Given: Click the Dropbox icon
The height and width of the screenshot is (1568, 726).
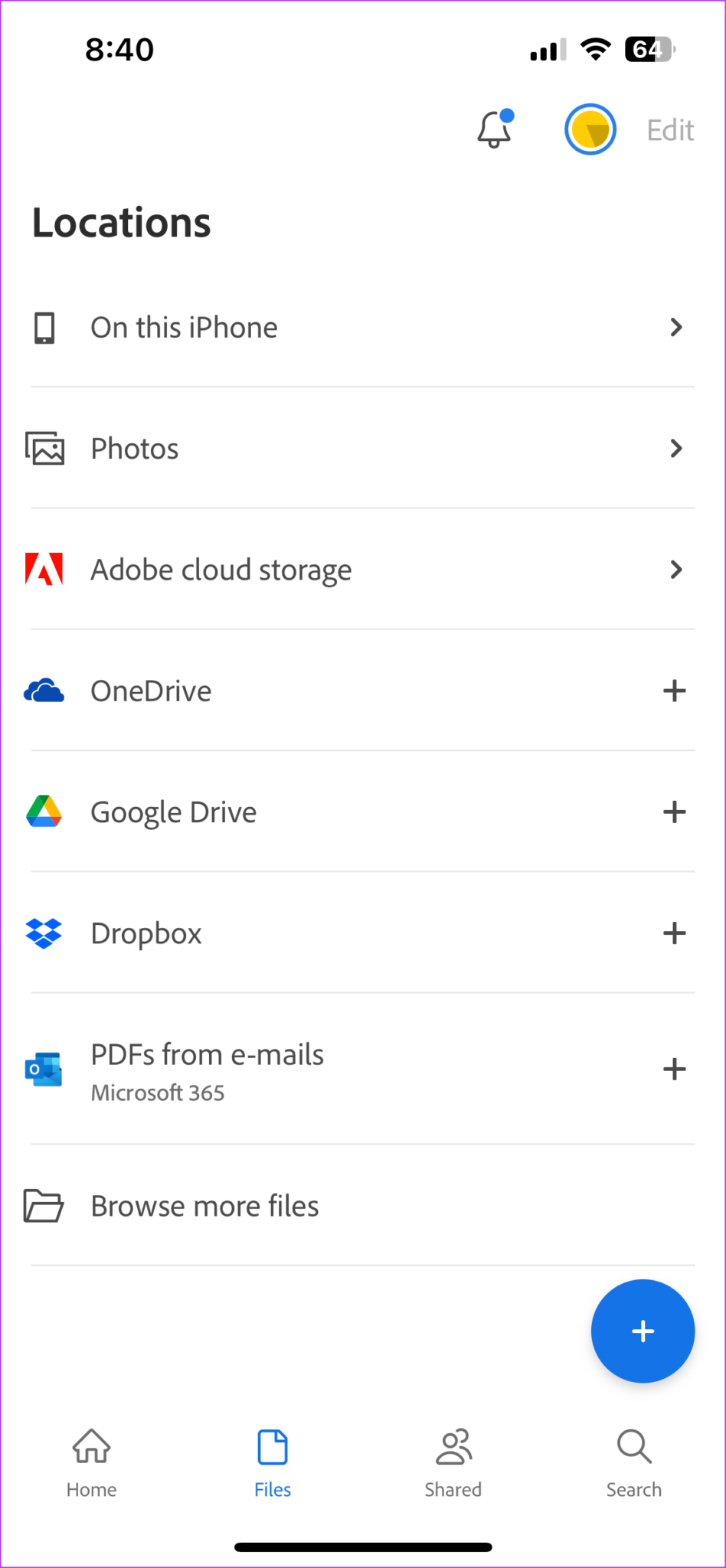Looking at the screenshot, I should [44, 933].
